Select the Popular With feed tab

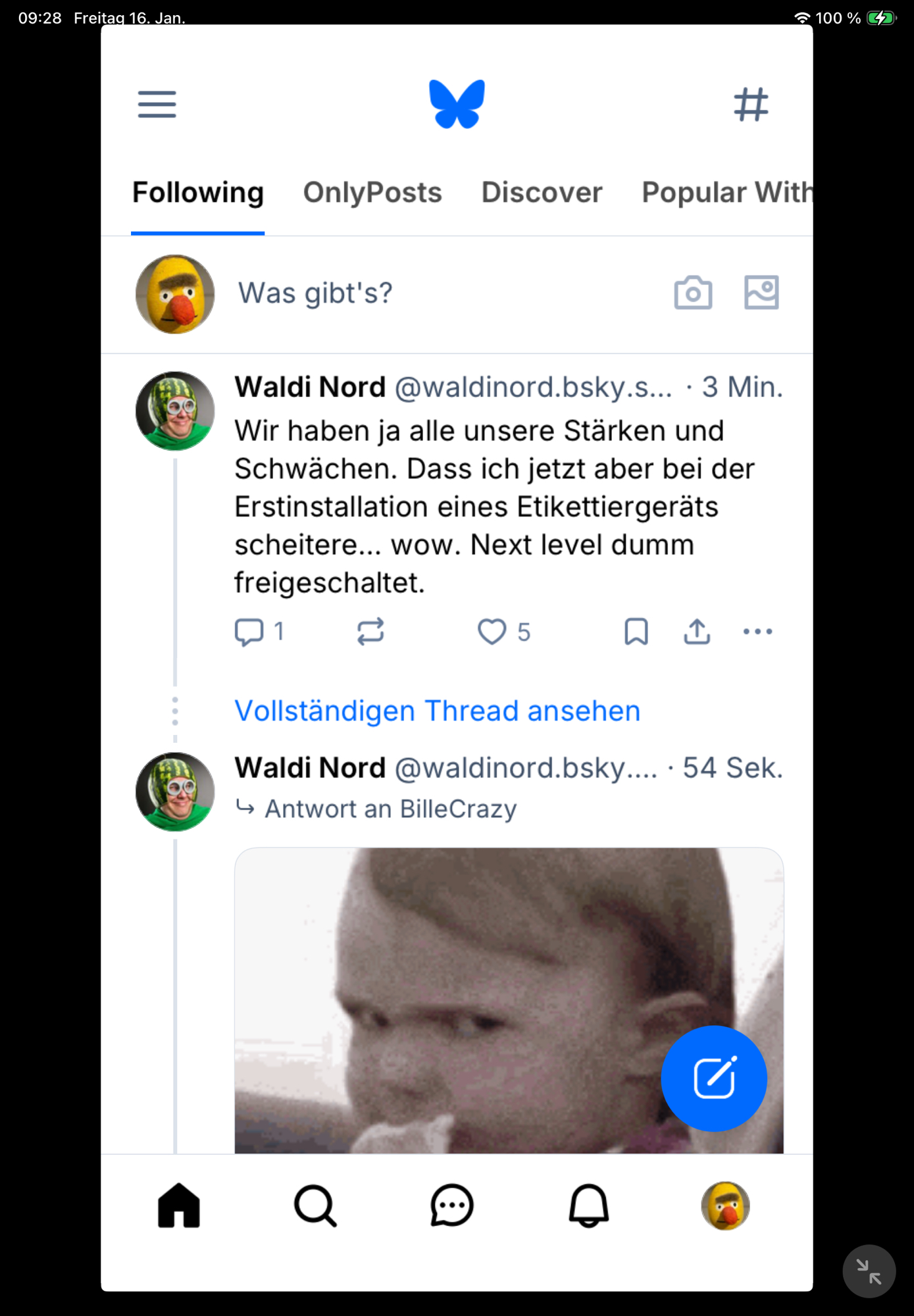pyautogui.click(x=725, y=193)
